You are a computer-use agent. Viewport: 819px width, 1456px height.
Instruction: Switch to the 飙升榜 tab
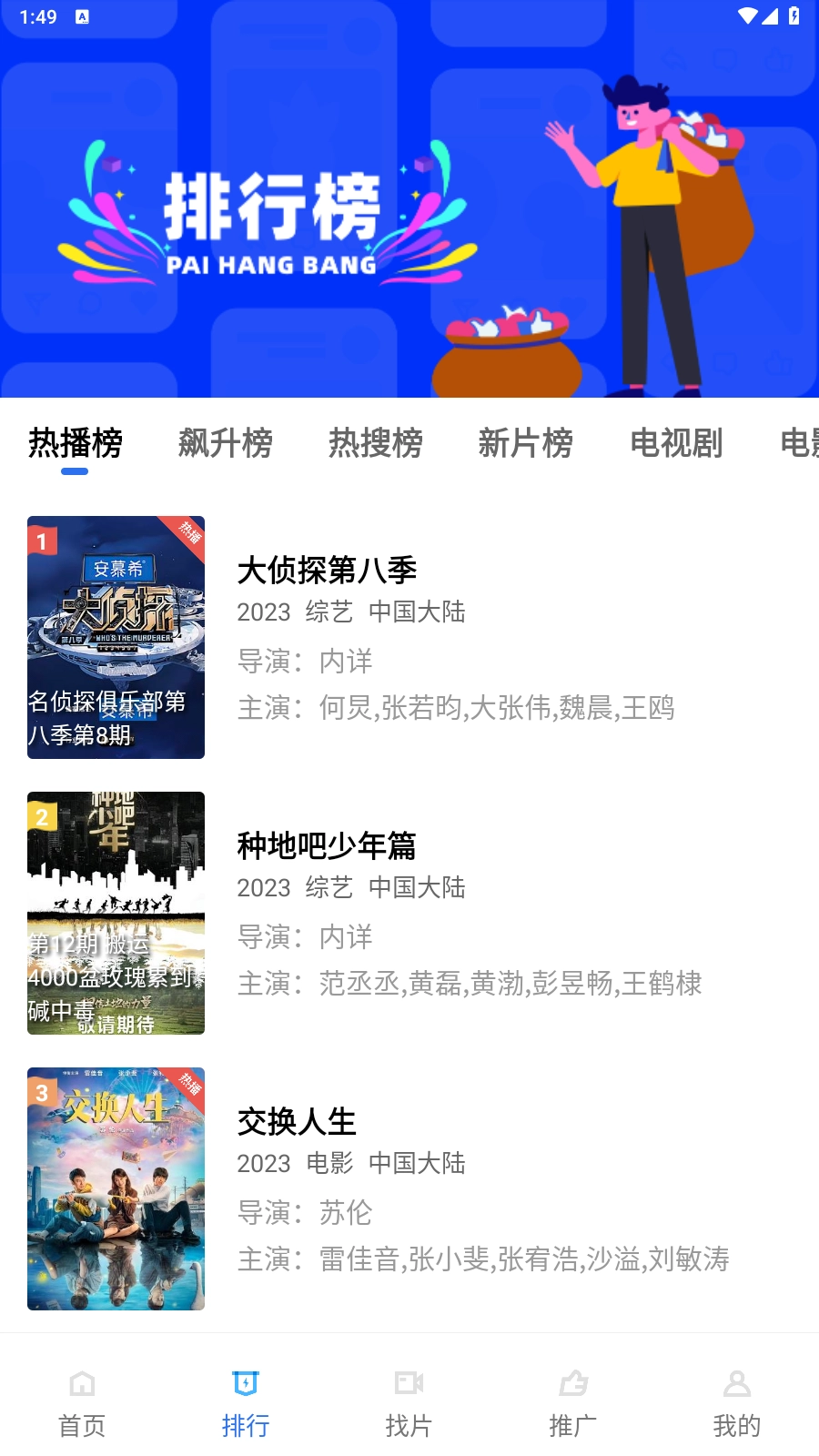pos(227,443)
